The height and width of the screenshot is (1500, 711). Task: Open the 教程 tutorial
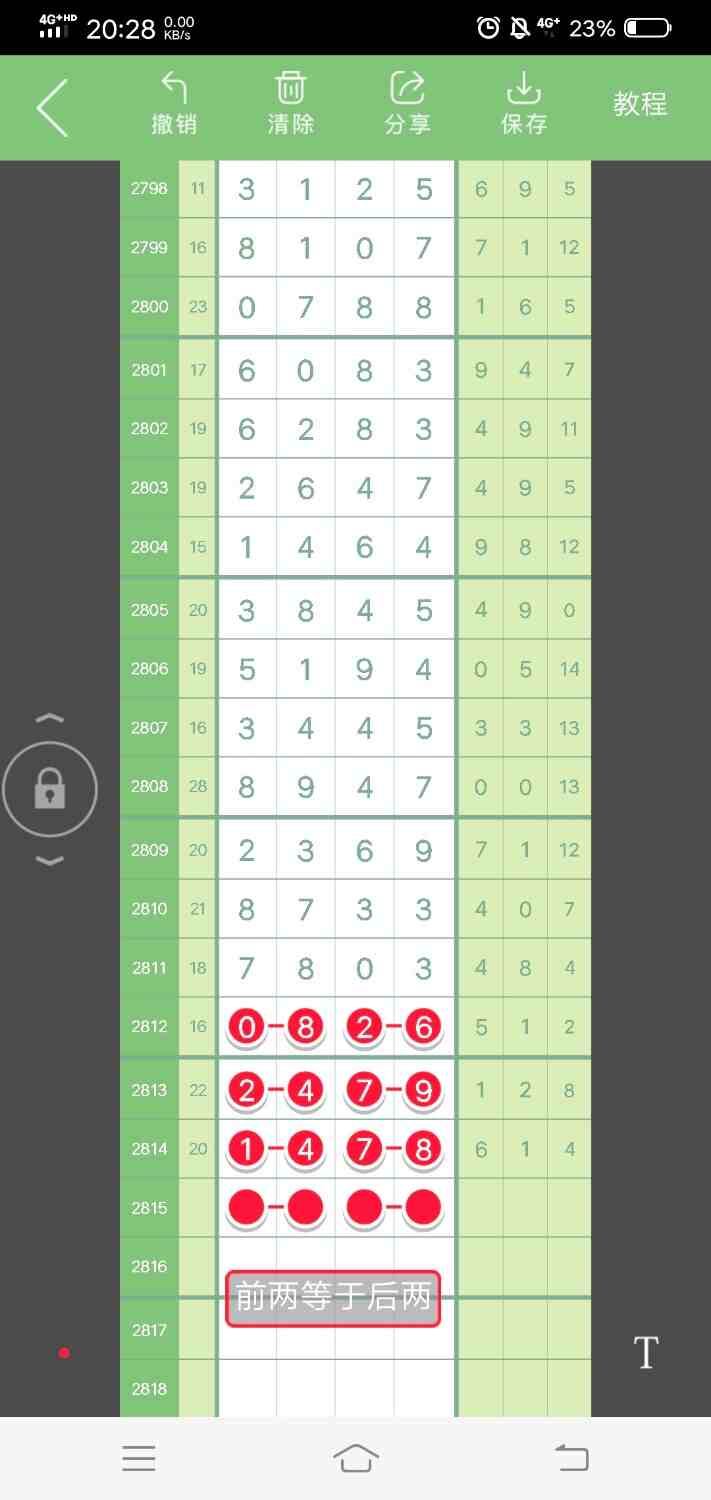pyautogui.click(x=640, y=104)
